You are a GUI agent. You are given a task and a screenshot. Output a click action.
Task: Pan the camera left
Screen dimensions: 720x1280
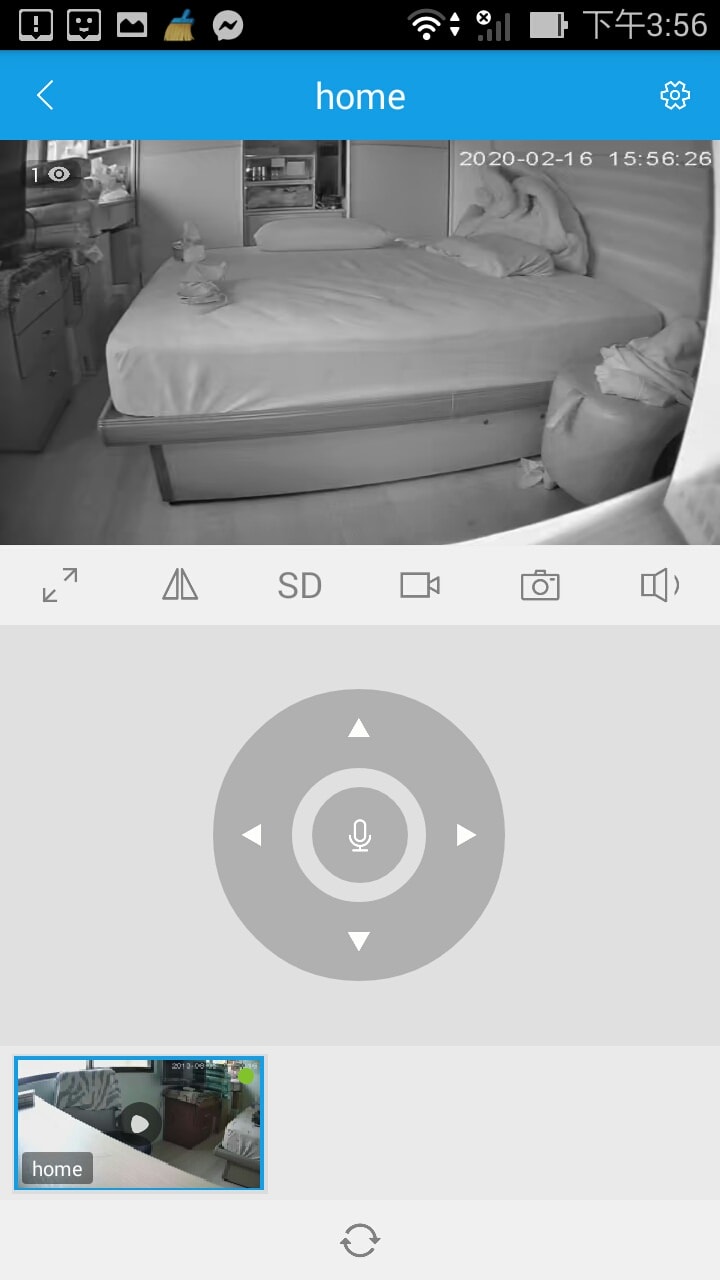point(252,835)
